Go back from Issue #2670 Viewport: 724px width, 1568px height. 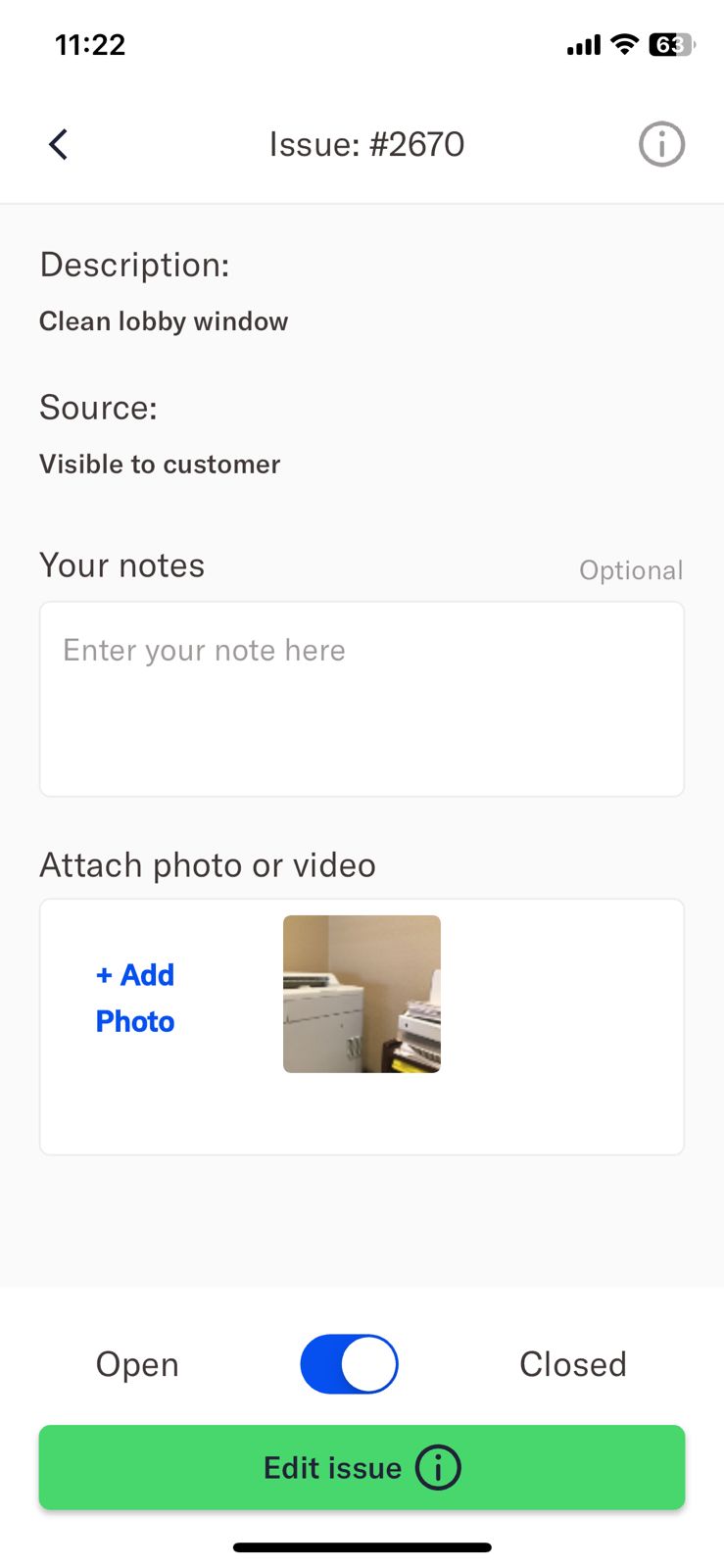pos(59,144)
